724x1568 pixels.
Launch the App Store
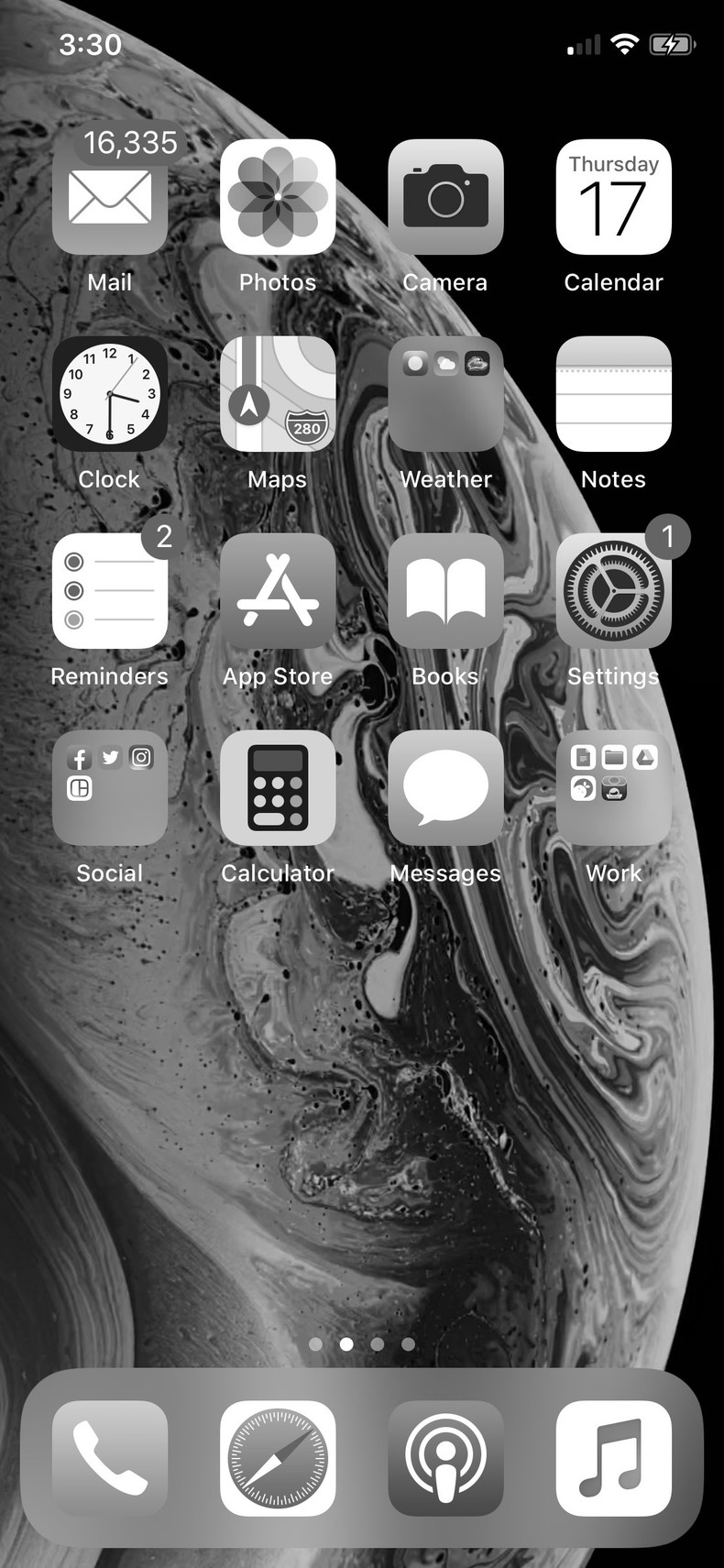(278, 591)
